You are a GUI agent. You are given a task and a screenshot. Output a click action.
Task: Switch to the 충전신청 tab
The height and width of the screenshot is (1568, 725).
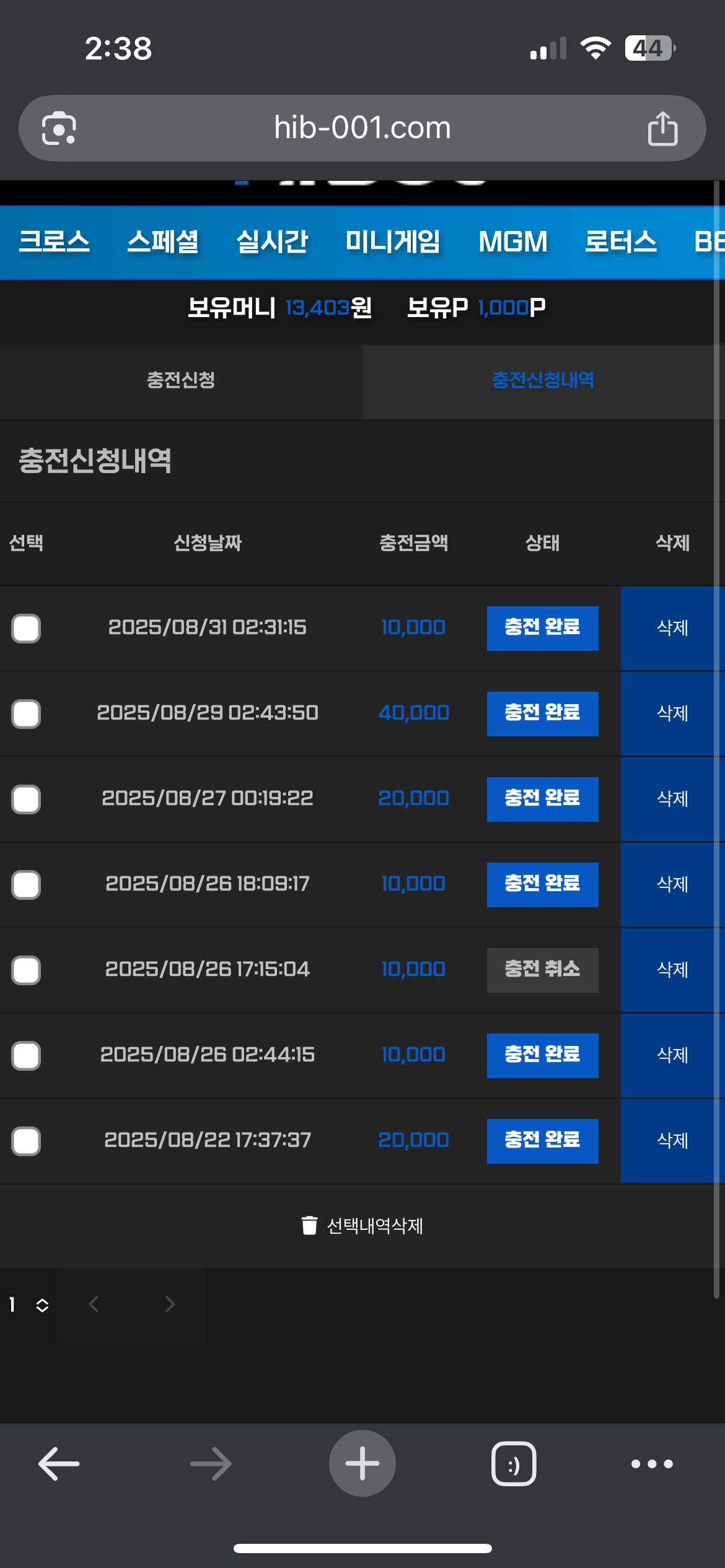coord(181,380)
